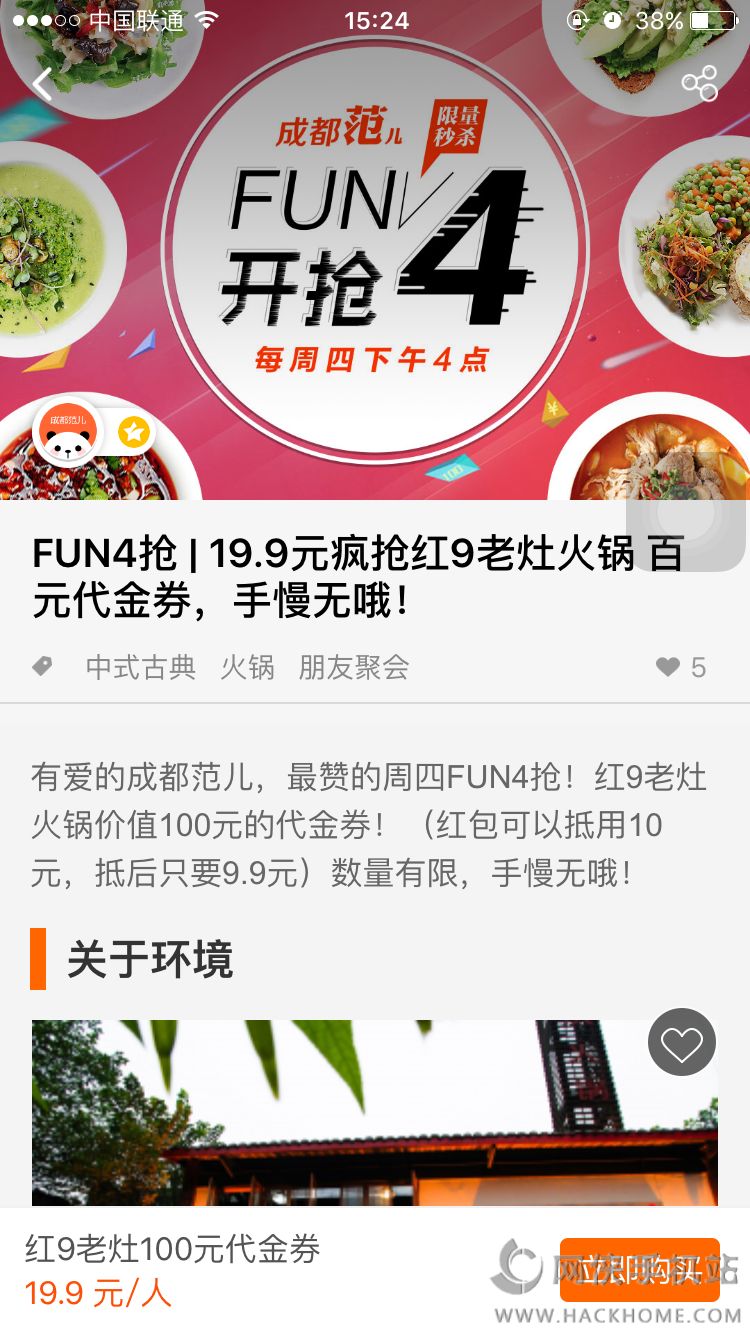View the 朋友聚会 tag
Image resolution: width=750 pixels, height=1334 pixels.
[x=353, y=667]
